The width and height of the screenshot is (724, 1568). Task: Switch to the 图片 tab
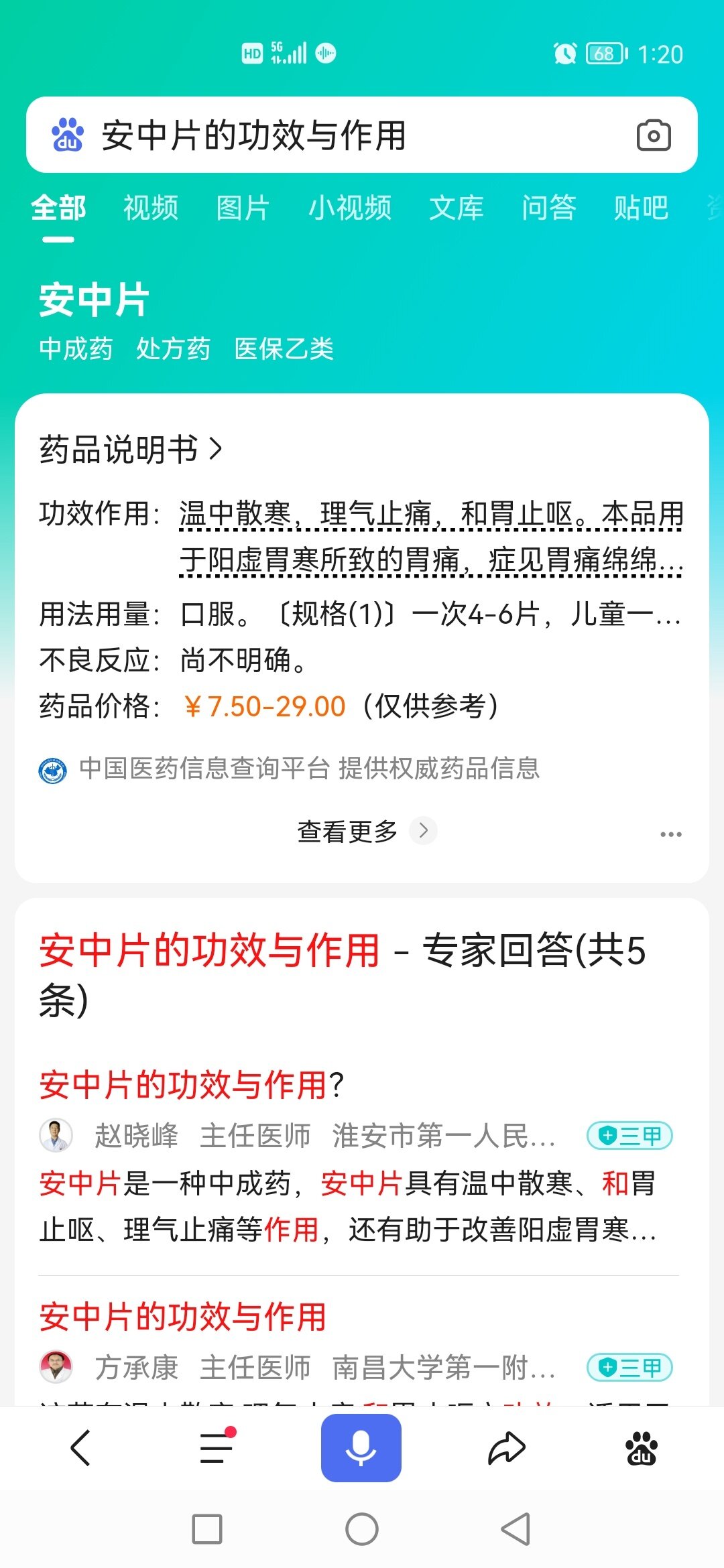pos(243,208)
